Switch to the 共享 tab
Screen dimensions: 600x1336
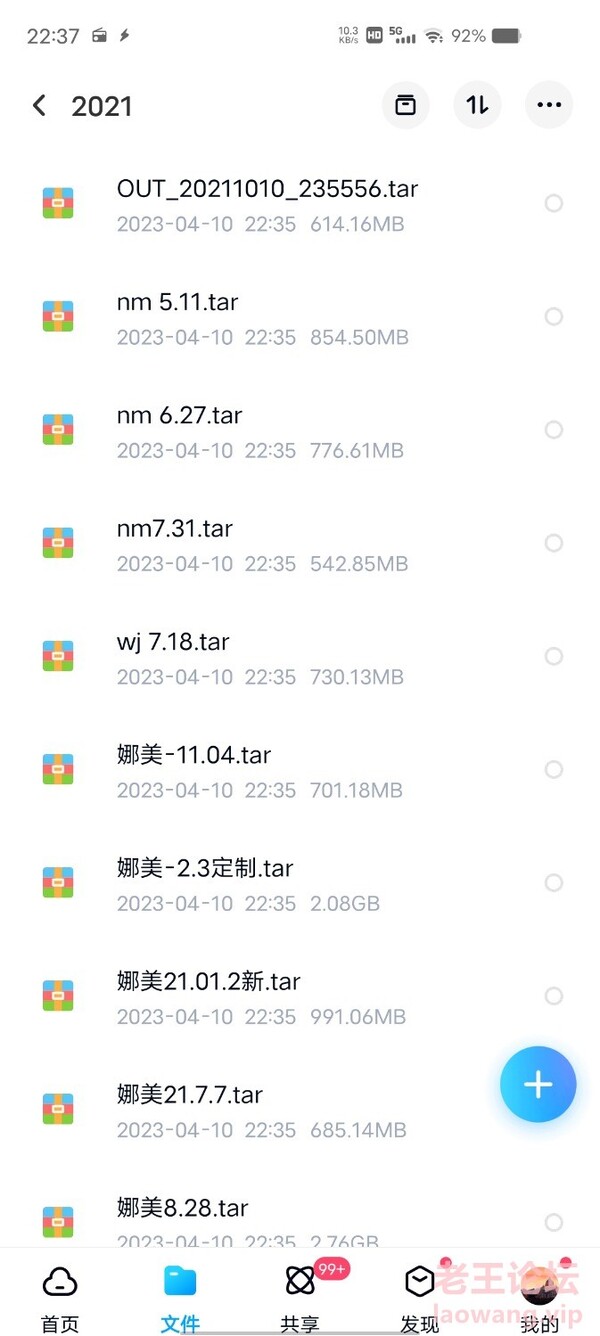[300, 1298]
